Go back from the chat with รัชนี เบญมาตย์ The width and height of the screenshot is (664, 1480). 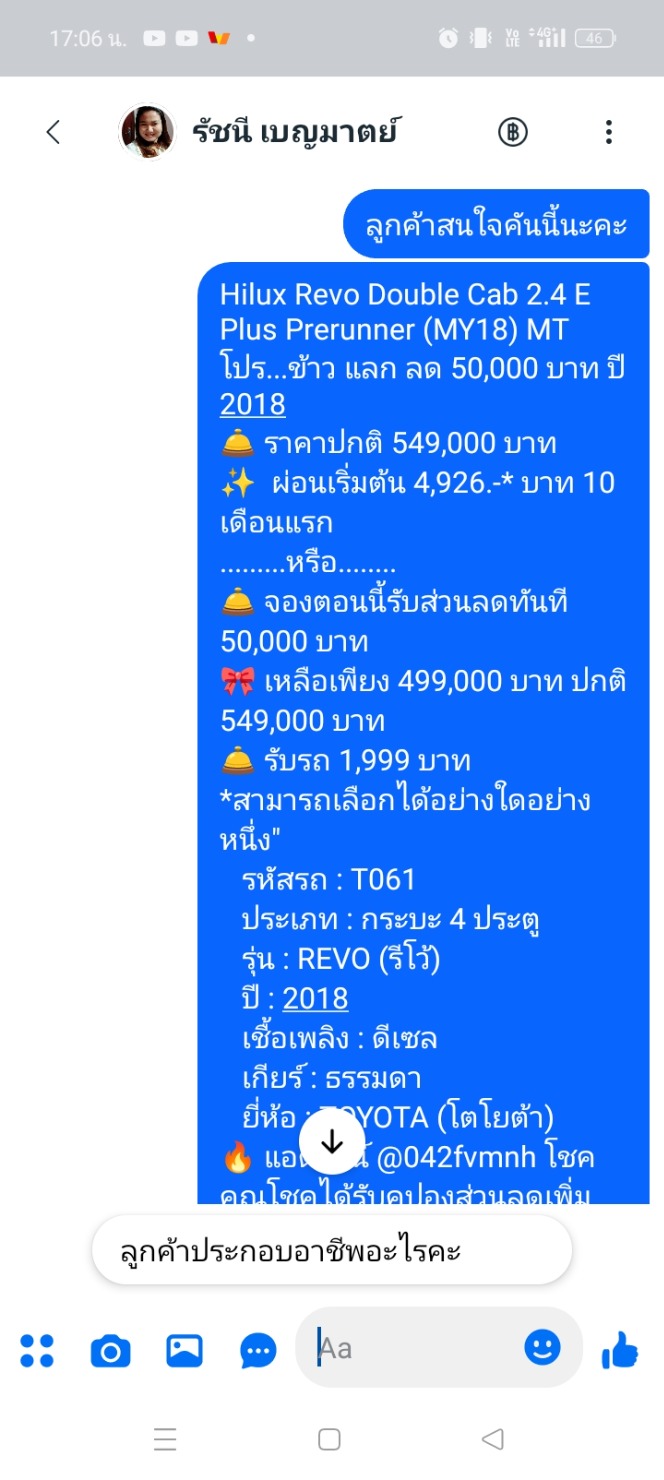[x=53, y=132]
